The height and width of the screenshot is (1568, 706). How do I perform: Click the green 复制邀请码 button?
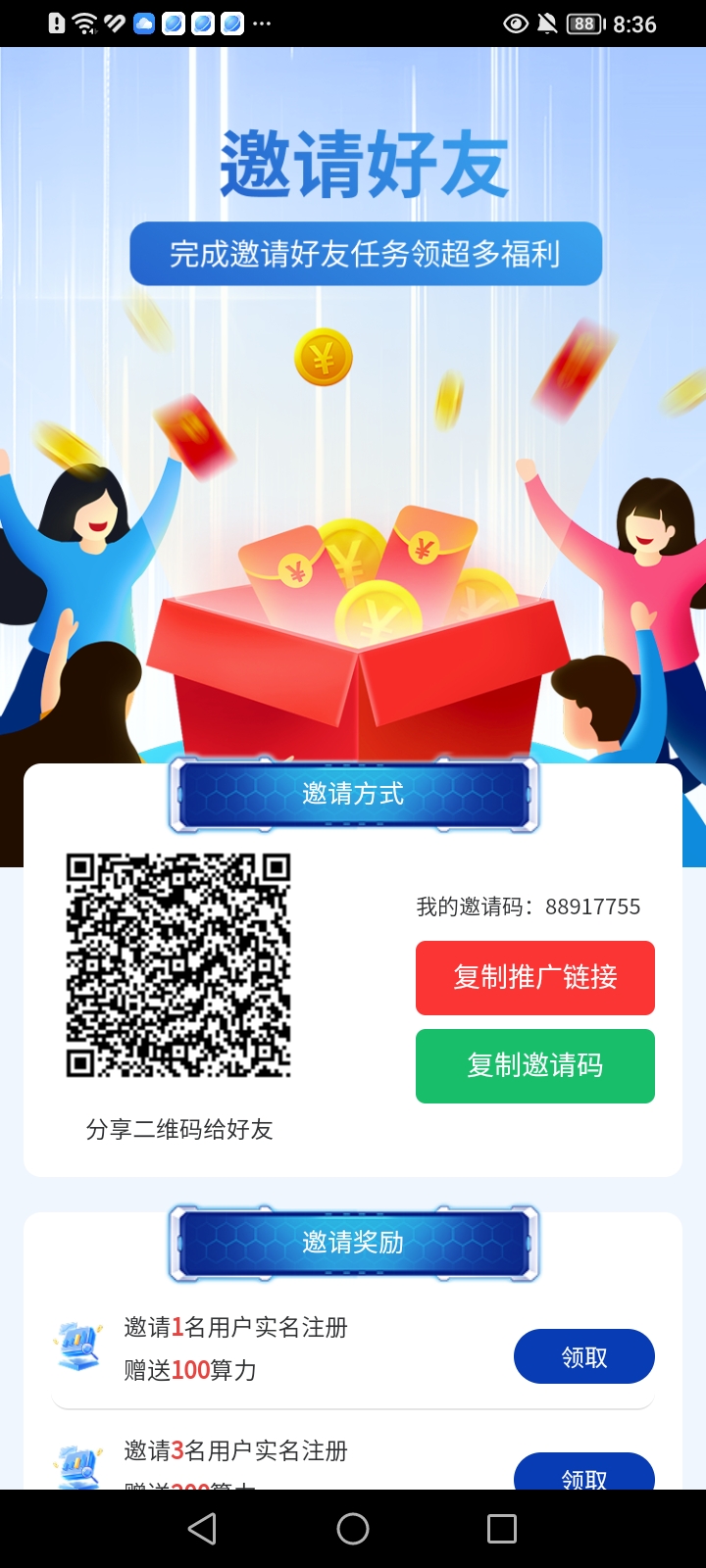point(535,1065)
